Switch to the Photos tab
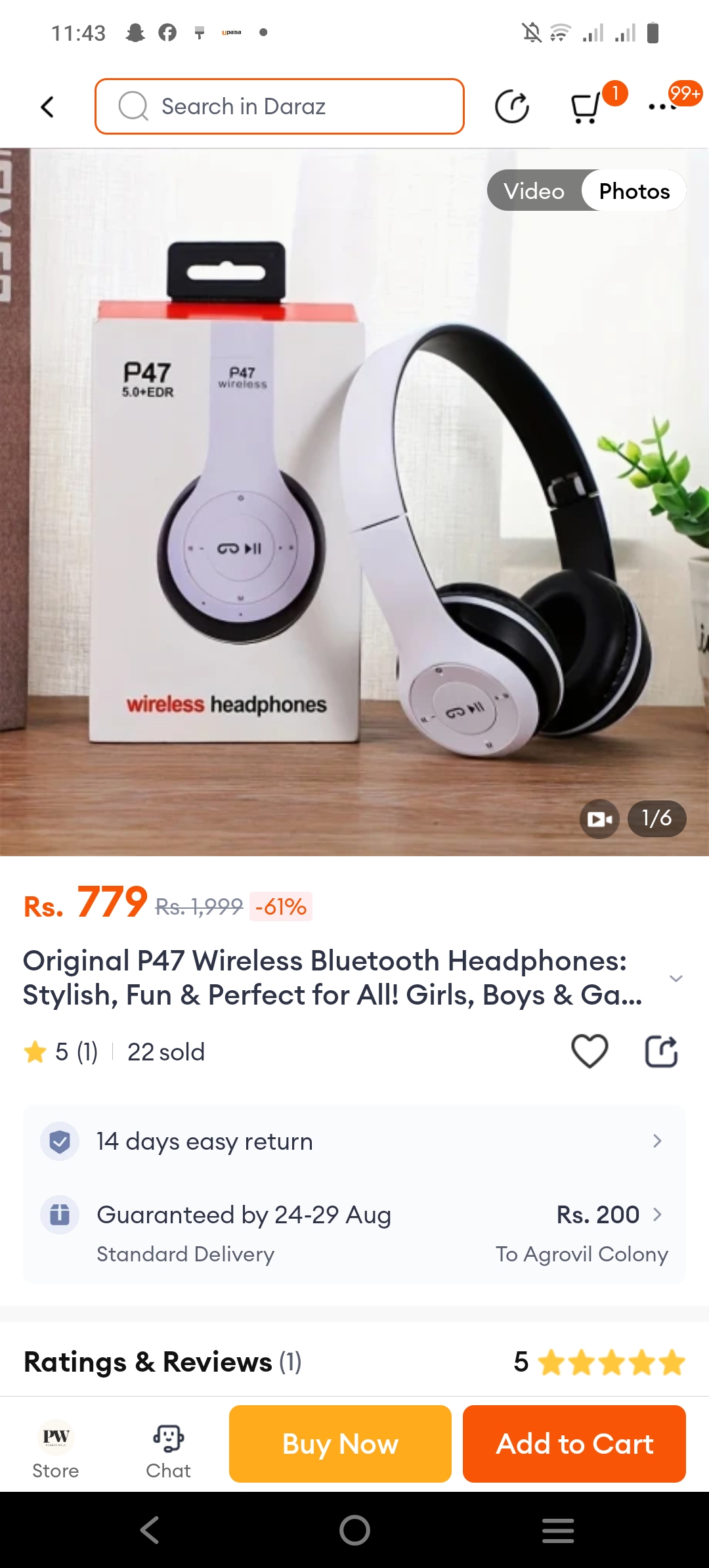 [634, 191]
